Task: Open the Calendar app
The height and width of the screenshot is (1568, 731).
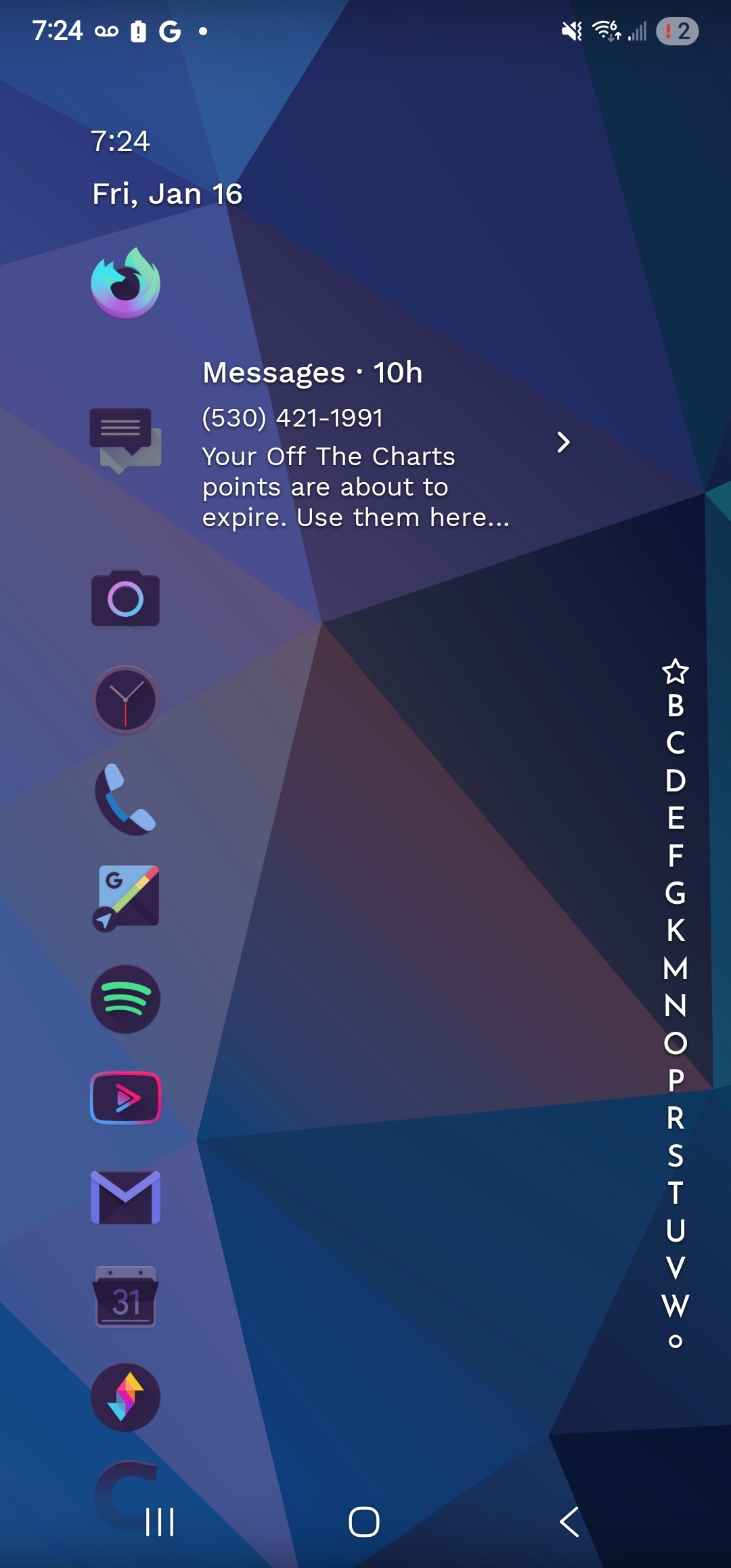Action: (x=125, y=1298)
